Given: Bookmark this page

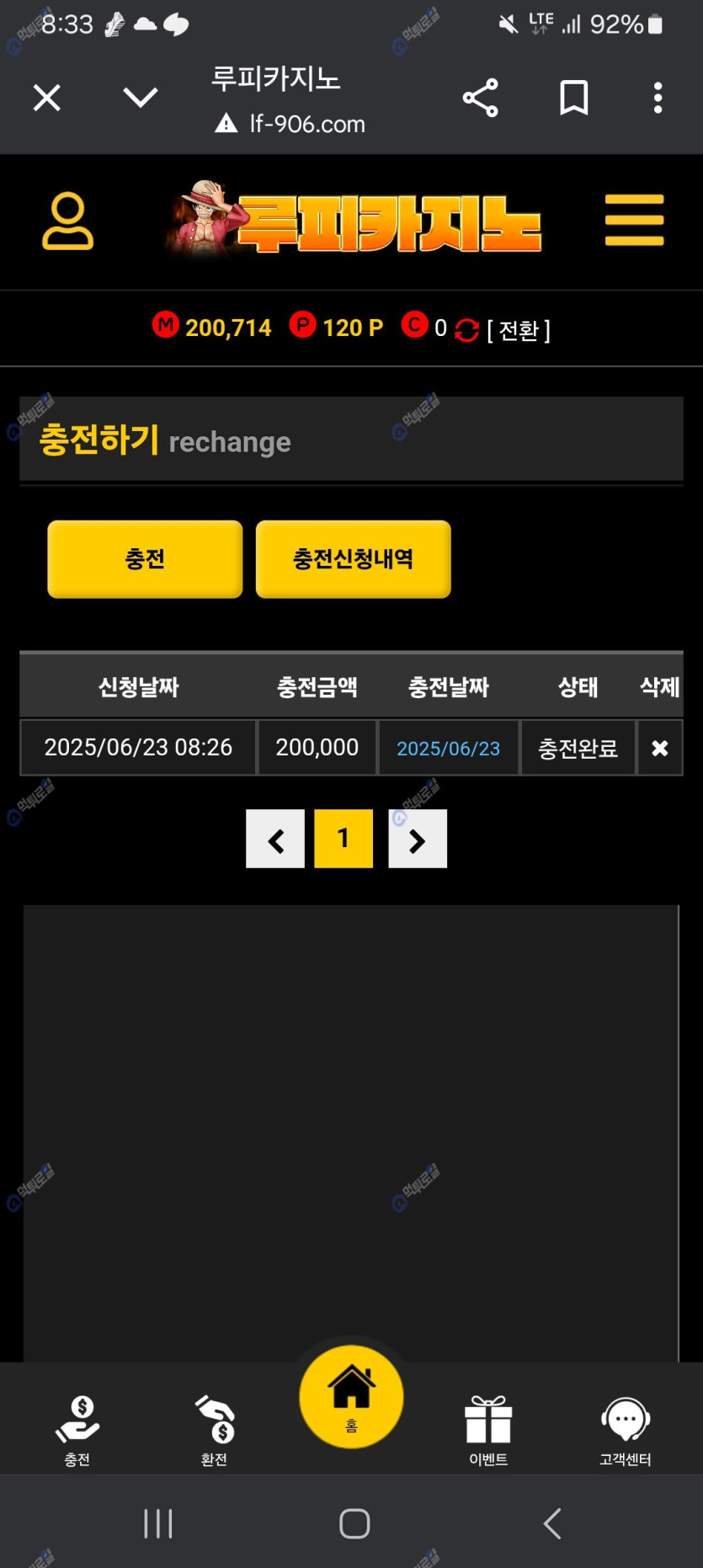Looking at the screenshot, I should [573, 98].
